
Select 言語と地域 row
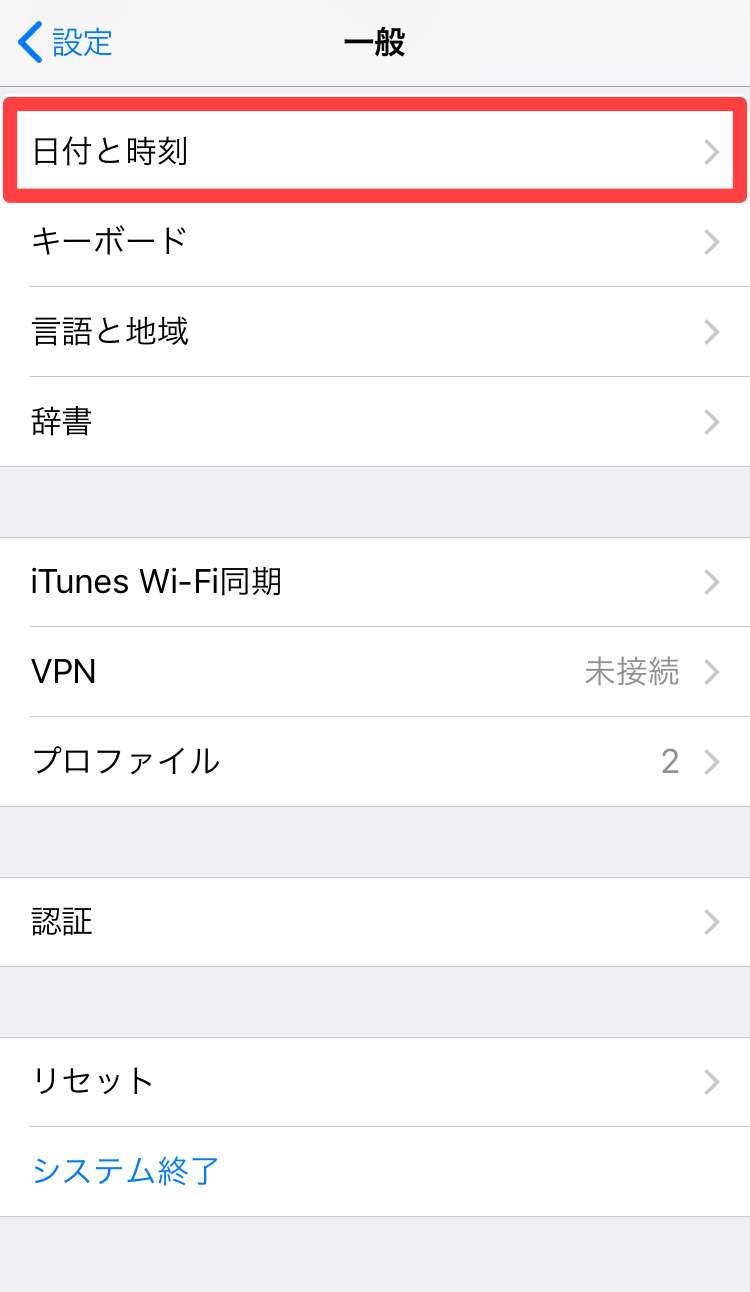tap(375, 331)
